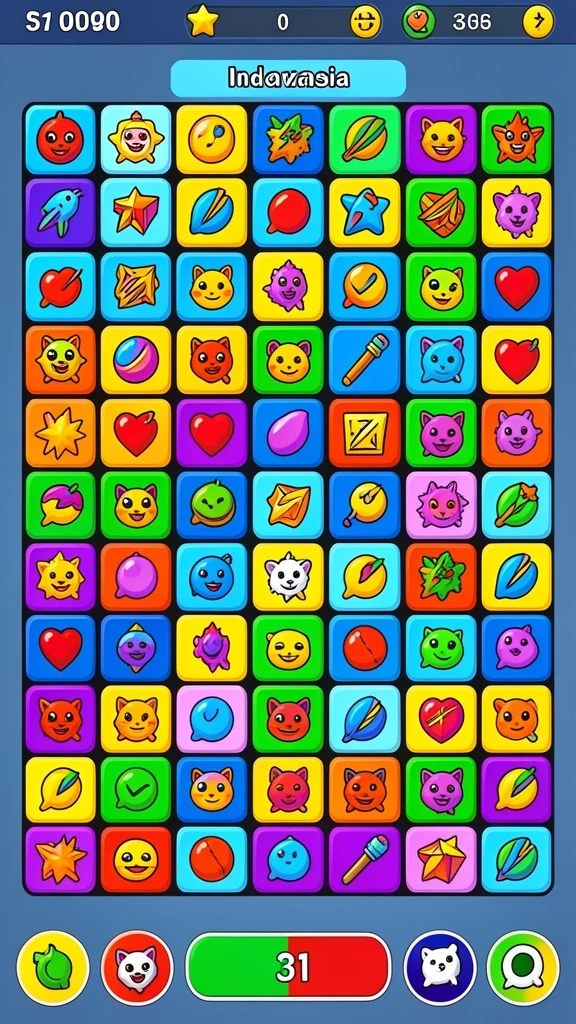The width and height of the screenshot is (576, 1024).
Task: Select the red heart on purple tile
Action: pyautogui.click(x=212, y=434)
